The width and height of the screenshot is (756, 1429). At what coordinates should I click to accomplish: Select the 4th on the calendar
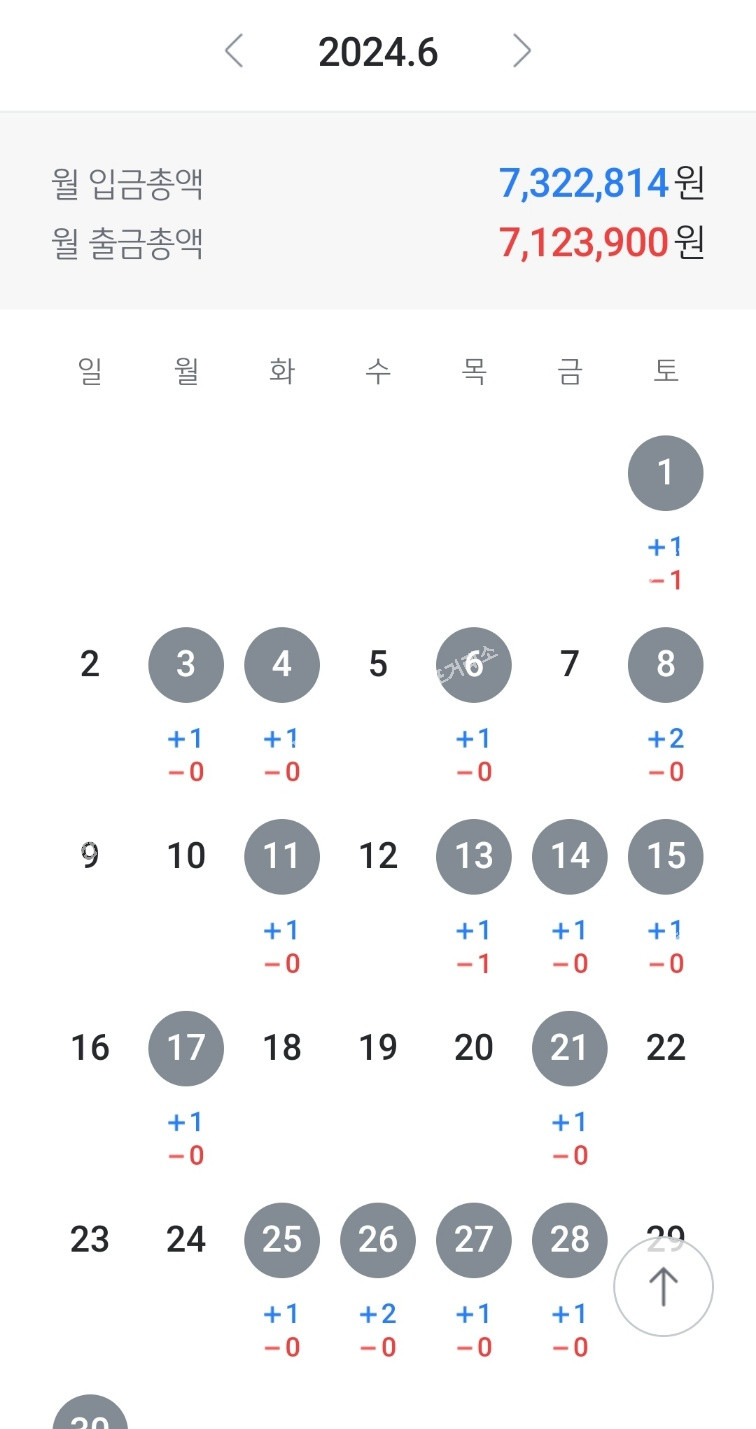[x=282, y=664]
